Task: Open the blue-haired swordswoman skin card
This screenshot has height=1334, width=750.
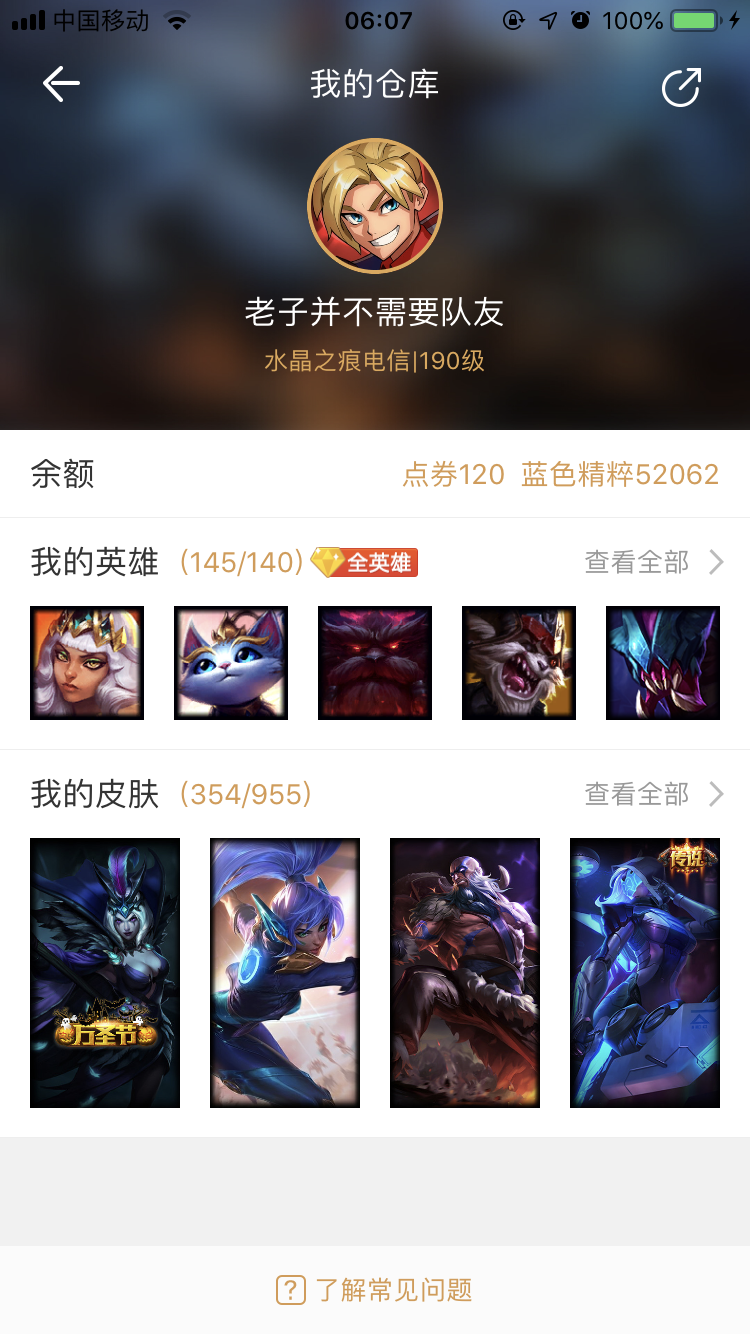Action: (285, 973)
